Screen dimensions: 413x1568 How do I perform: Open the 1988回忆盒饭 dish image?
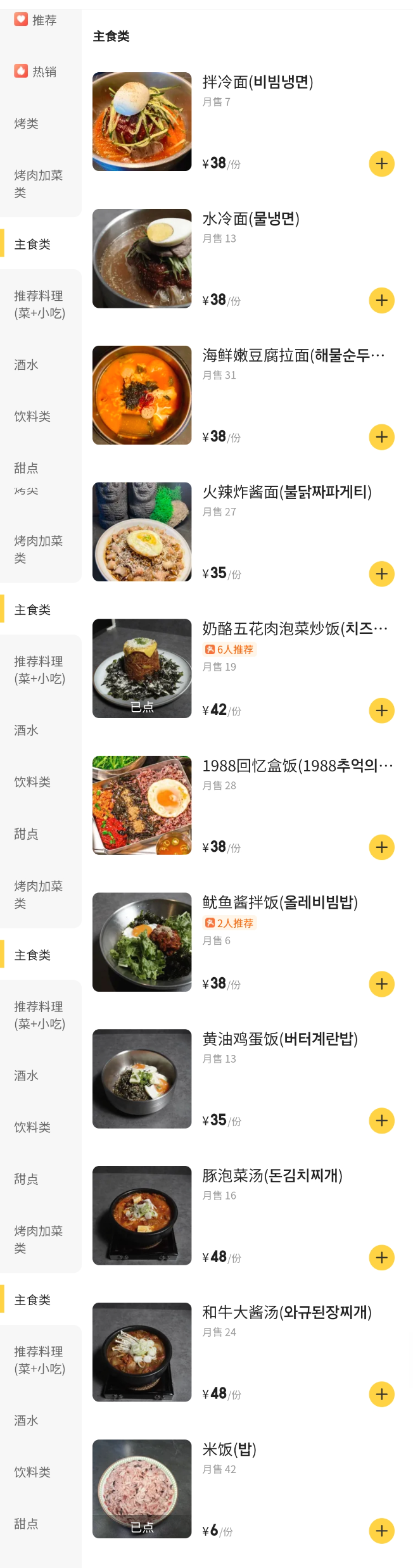pyautogui.click(x=142, y=806)
